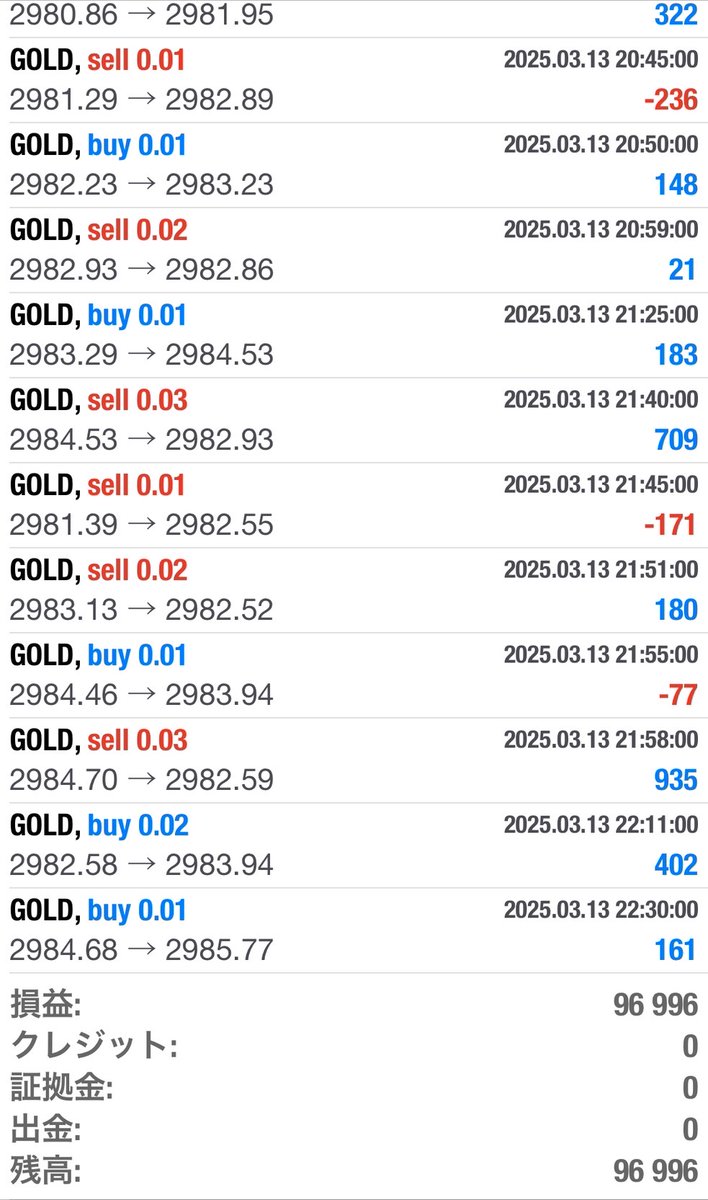Expand the GOLD sell 0.03 trade at 21:40:00
Viewport: 708px width, 1200px height.
tap(354, 421)
